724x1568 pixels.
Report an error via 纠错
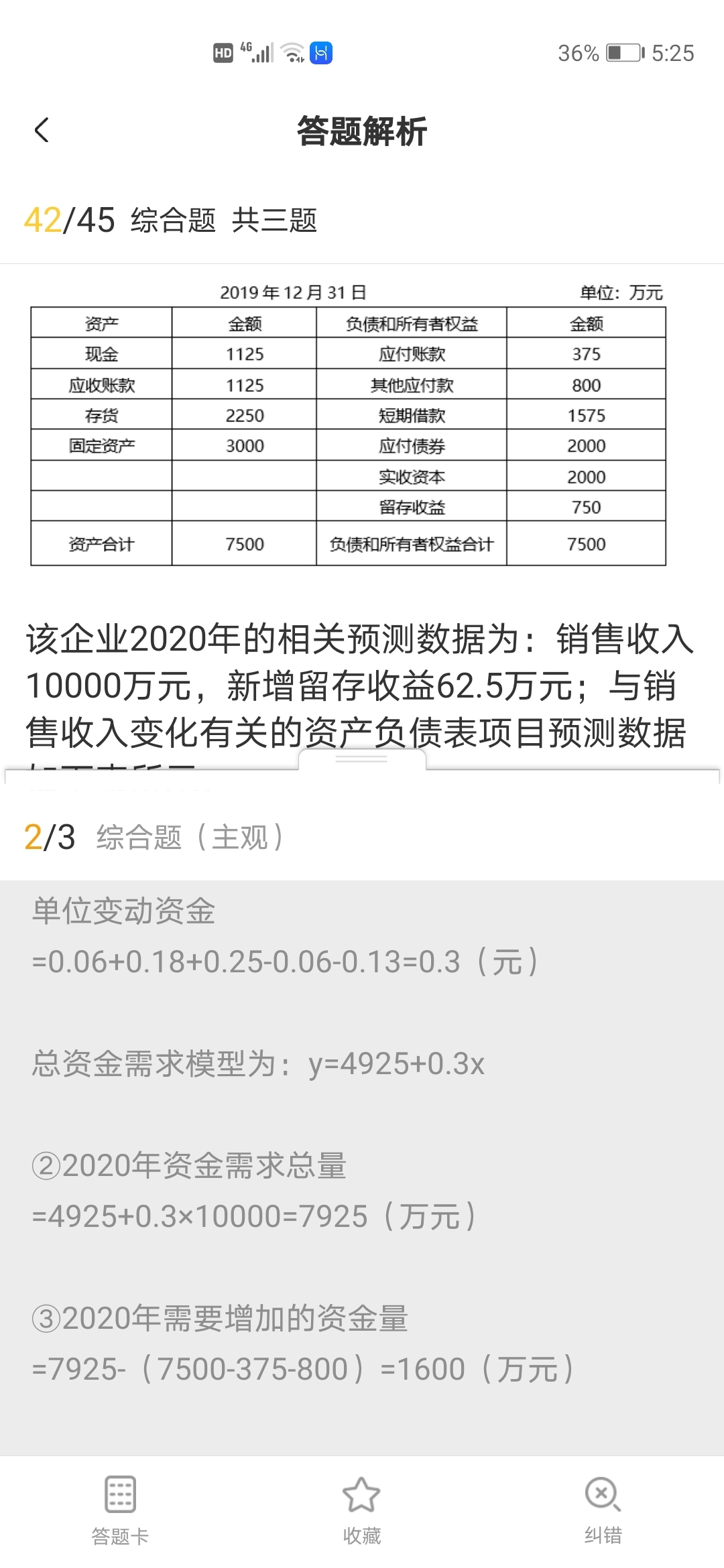[603, 1509]
